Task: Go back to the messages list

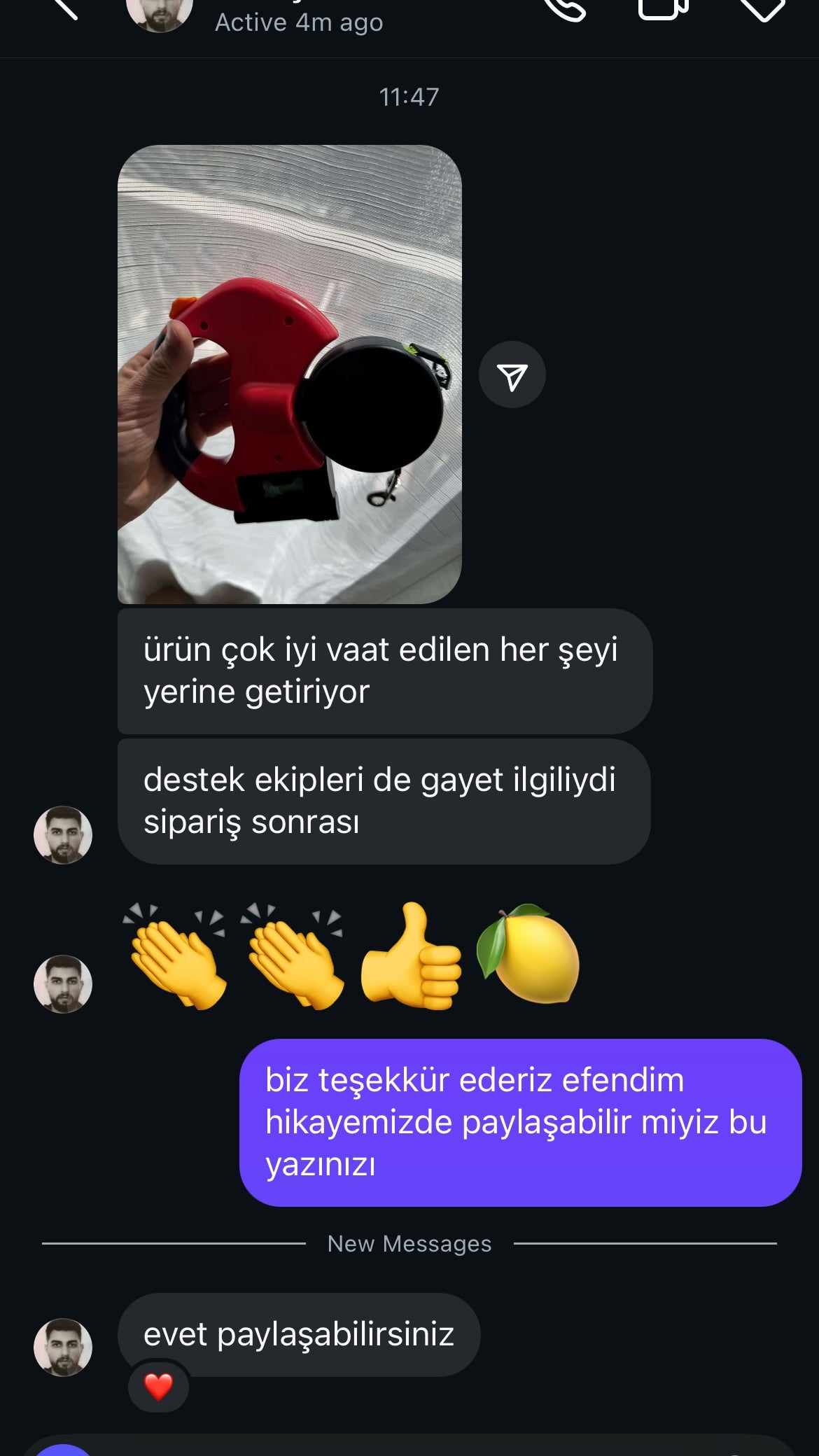Action: 64,8
